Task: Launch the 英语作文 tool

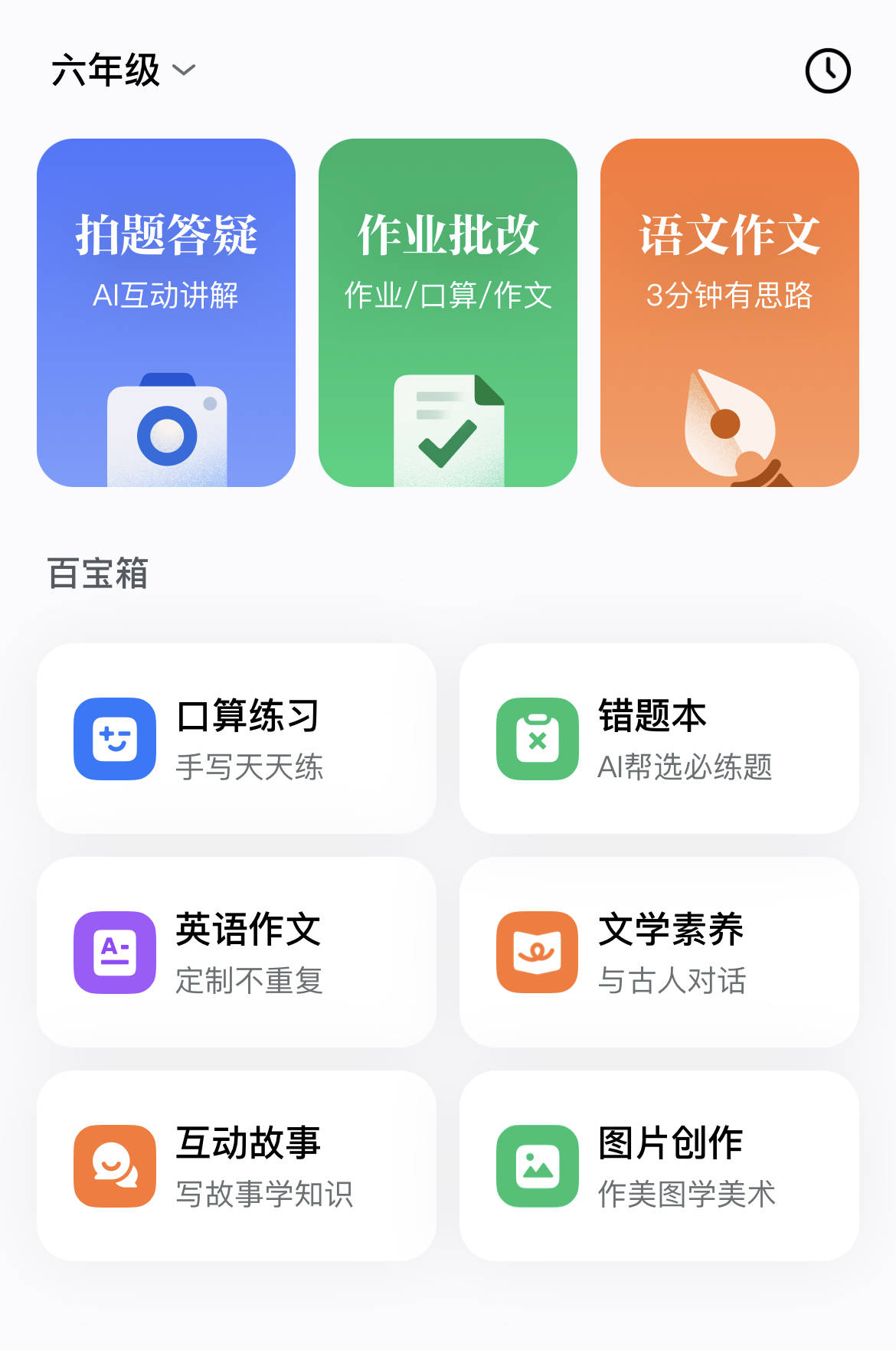Action: [x=237, y=952]
